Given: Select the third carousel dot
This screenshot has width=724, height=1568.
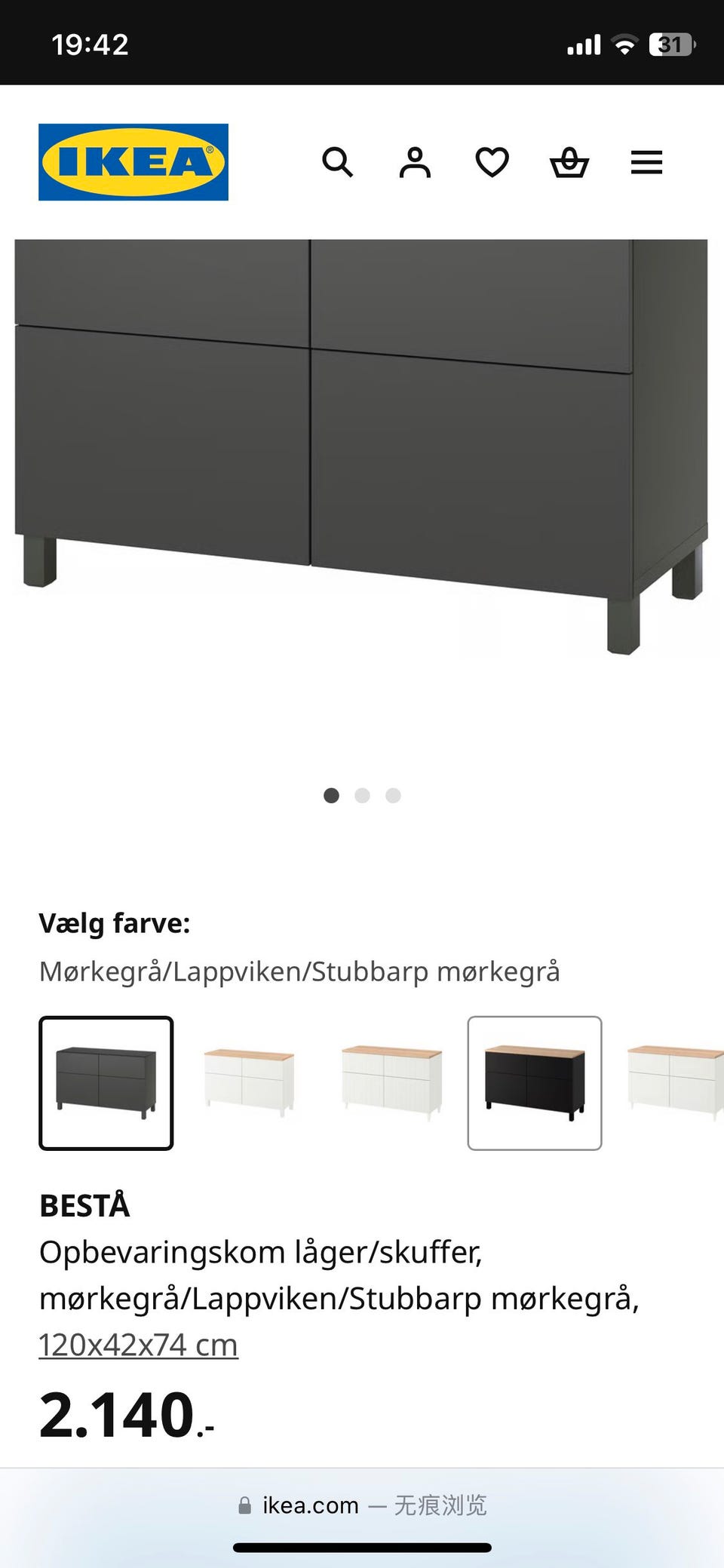Looking at the screenshot, I should click(x=392, y=795).
